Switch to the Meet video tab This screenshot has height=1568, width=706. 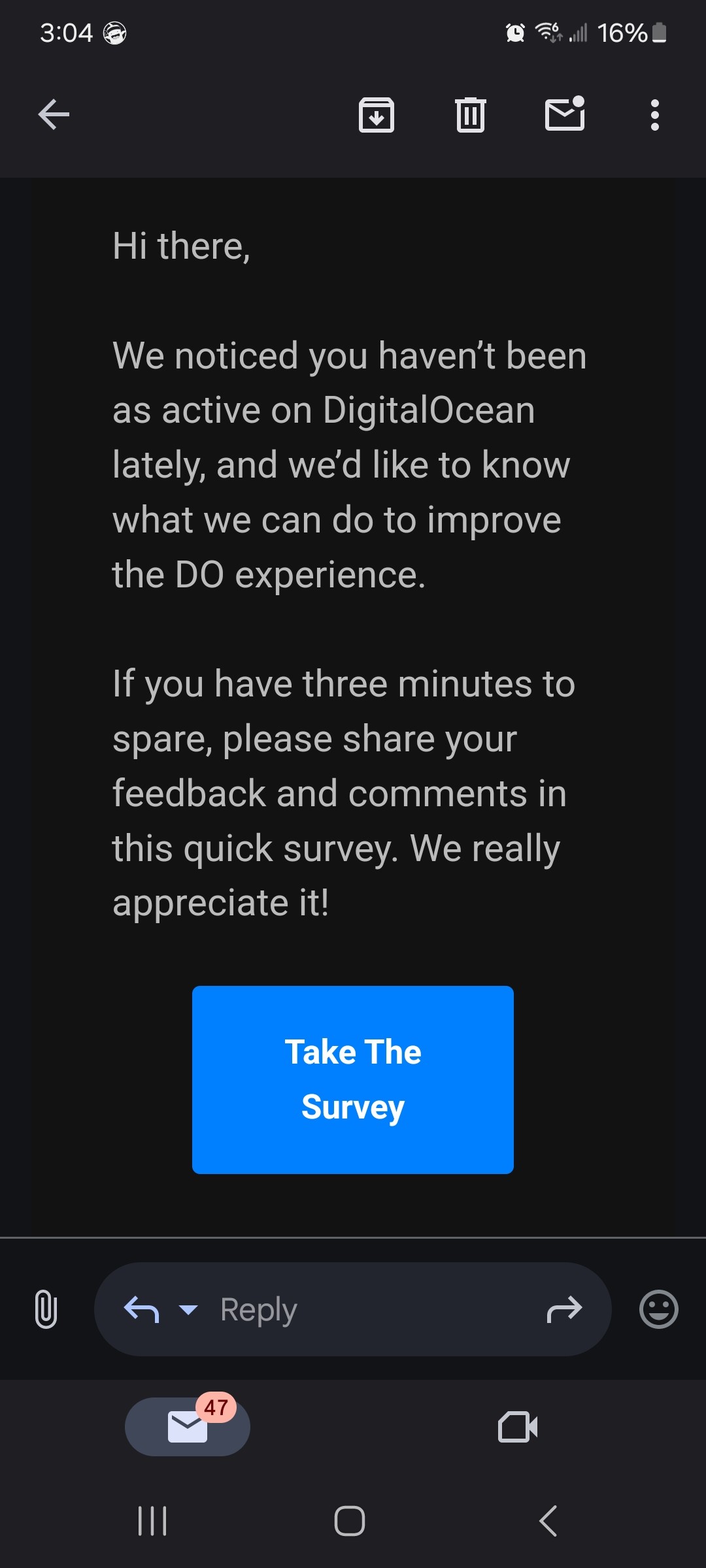(x=518, y=1427)
